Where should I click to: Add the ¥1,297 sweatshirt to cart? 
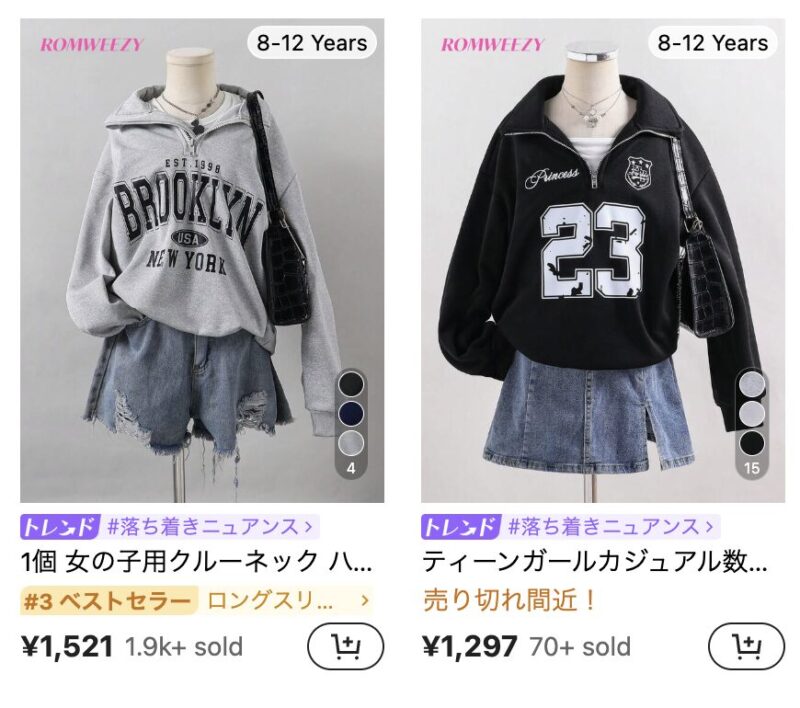point(746,647)
